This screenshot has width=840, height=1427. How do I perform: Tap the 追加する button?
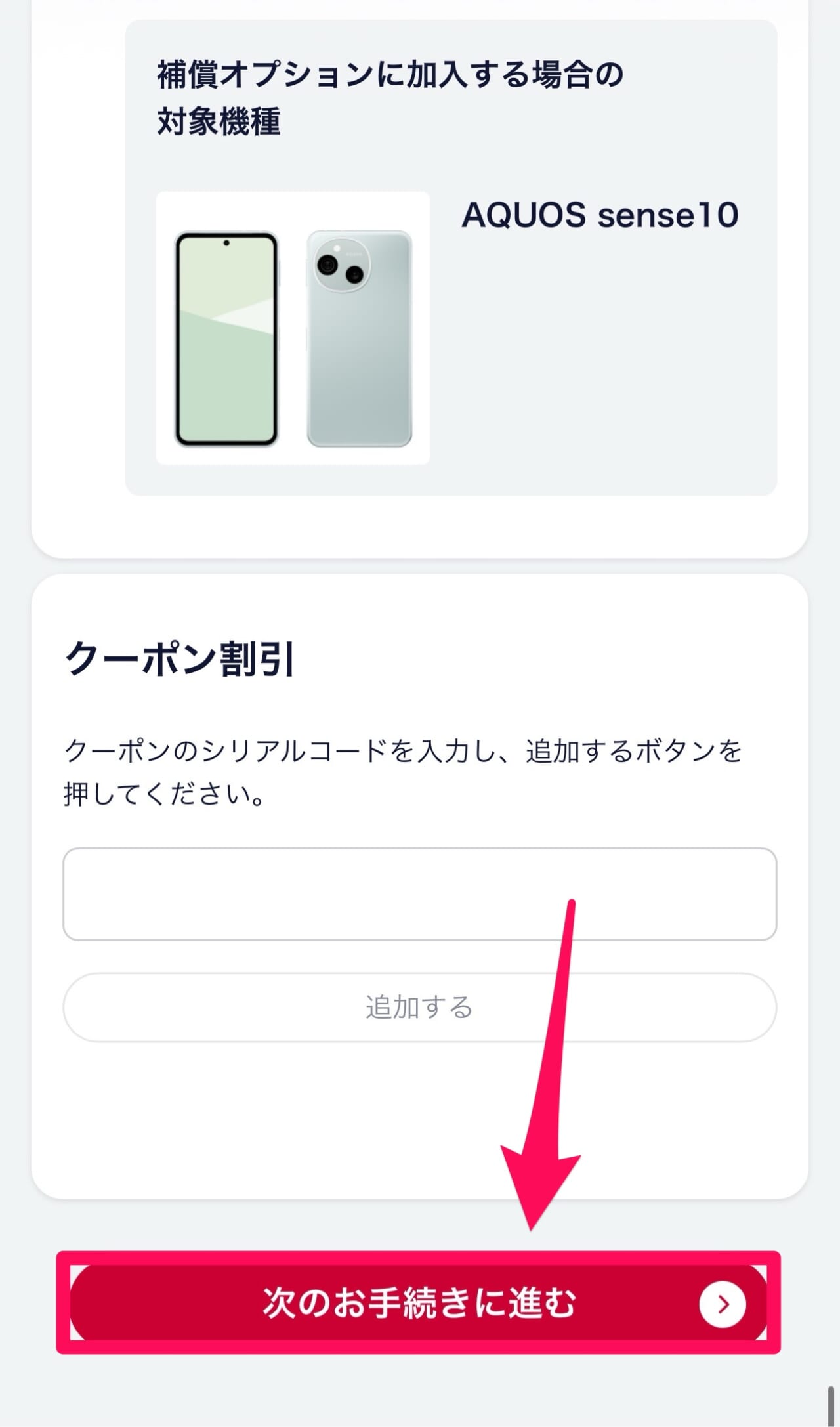point(419,1006)
